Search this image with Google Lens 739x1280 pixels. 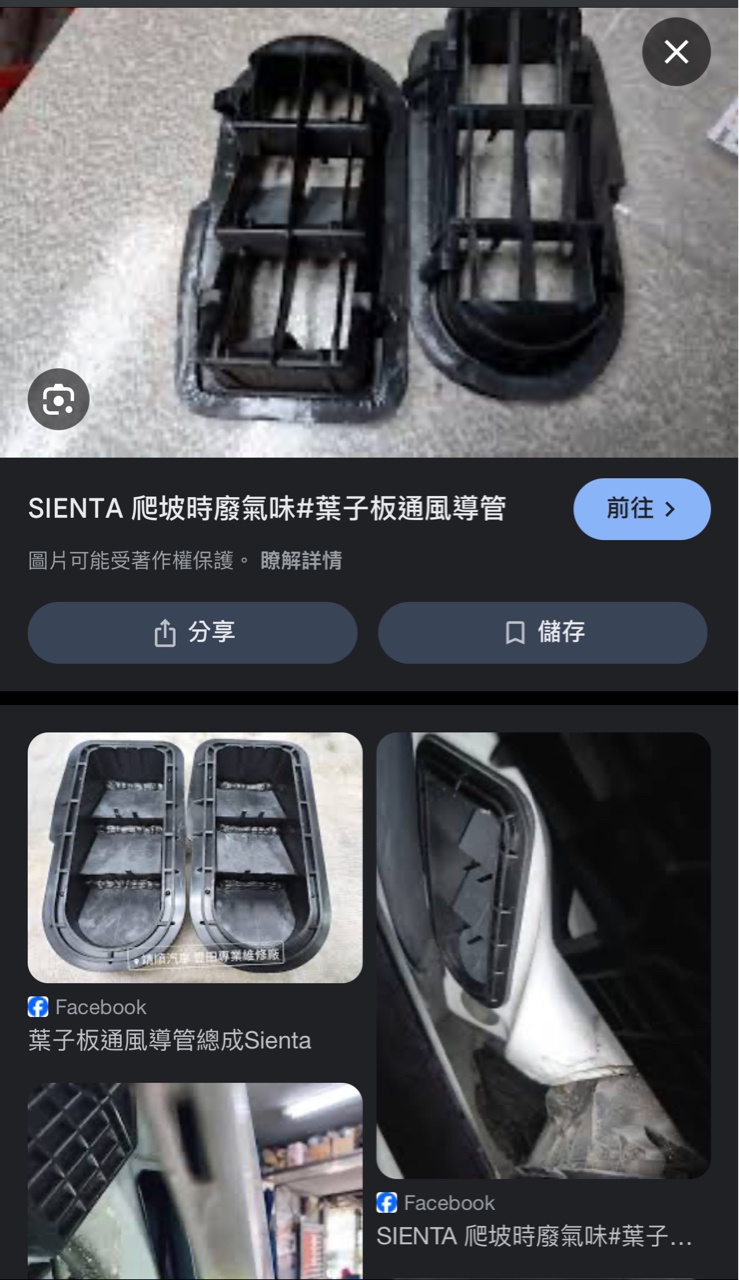58,400
